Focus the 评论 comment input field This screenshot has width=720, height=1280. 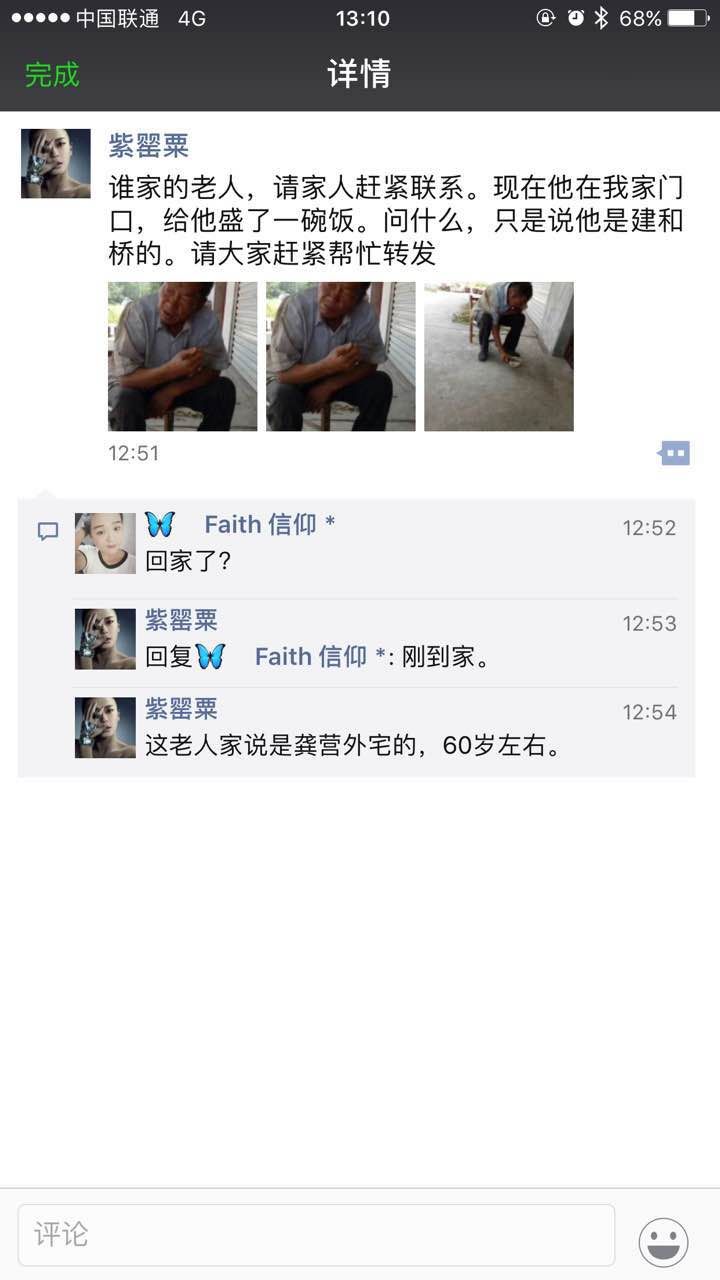tap(316, 1234)
